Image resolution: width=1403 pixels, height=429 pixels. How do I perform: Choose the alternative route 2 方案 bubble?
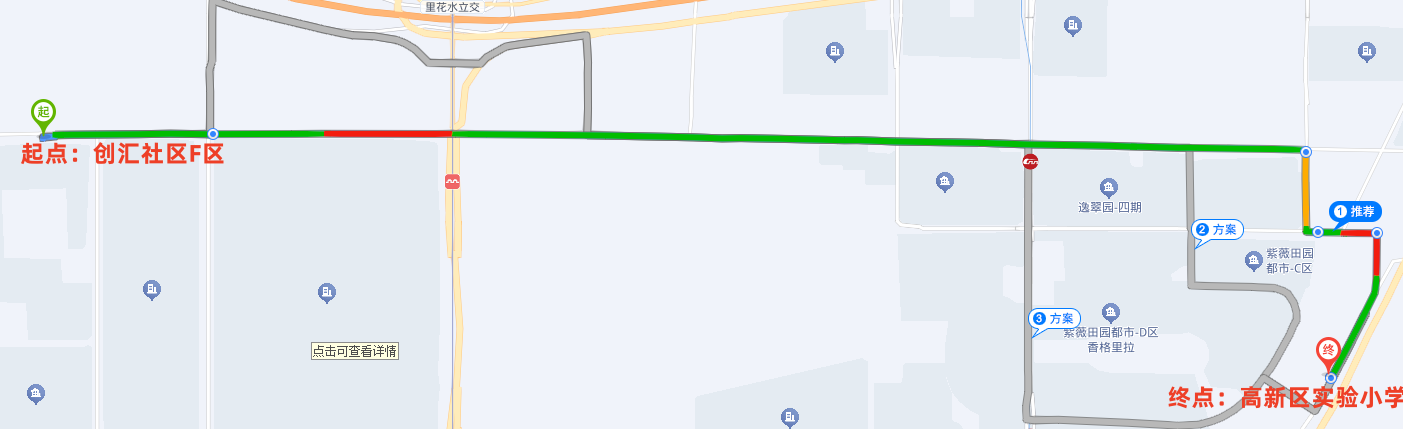point(1219,229)
